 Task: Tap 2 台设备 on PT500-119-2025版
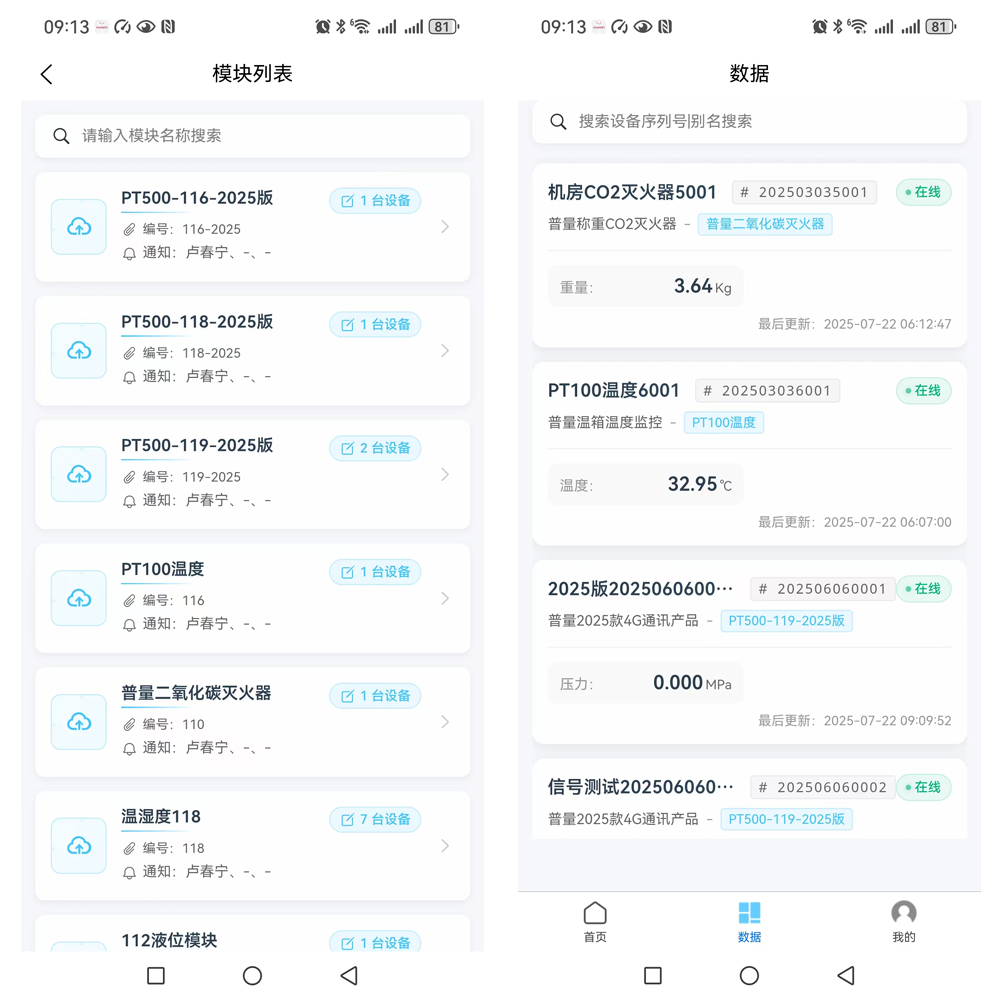click(x=375, y=448)
